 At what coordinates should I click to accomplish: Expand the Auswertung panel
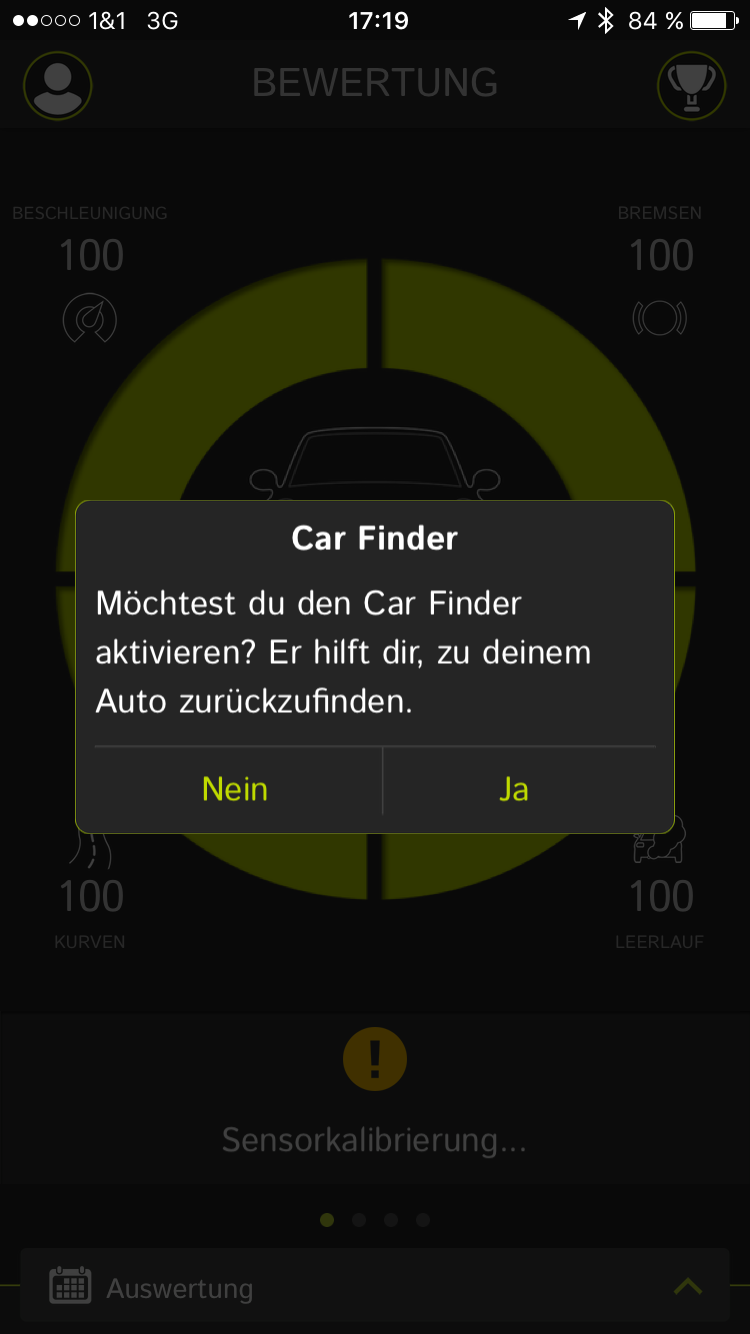[x=687, y=1287]
